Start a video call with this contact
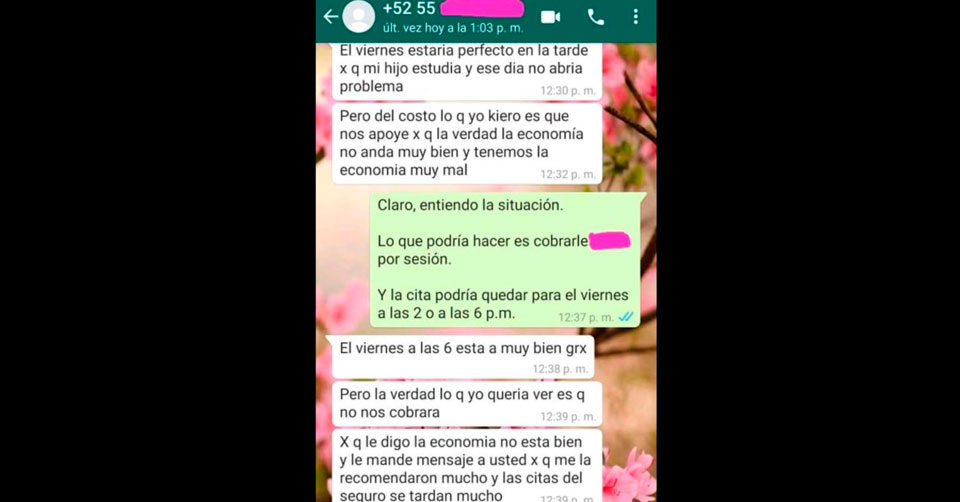This screenshot has height=502, width=960. pos(550,17)
